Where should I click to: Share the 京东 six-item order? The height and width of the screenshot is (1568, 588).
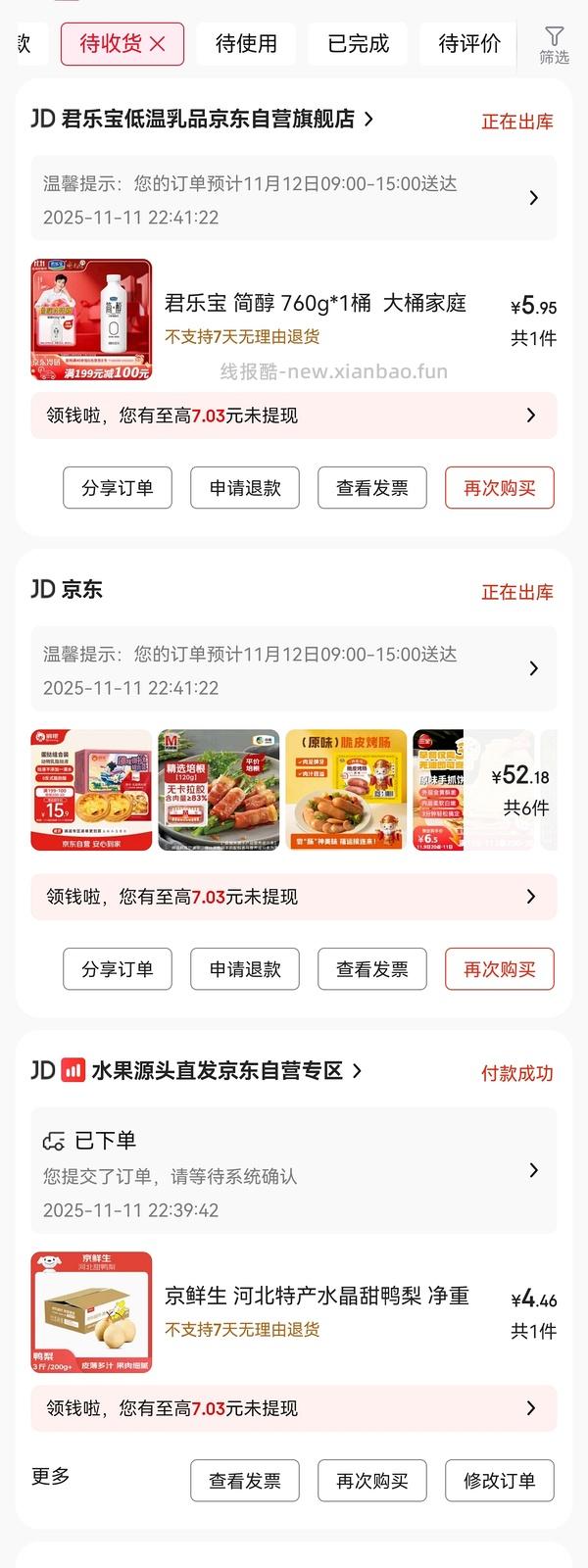tap(118, 969)
